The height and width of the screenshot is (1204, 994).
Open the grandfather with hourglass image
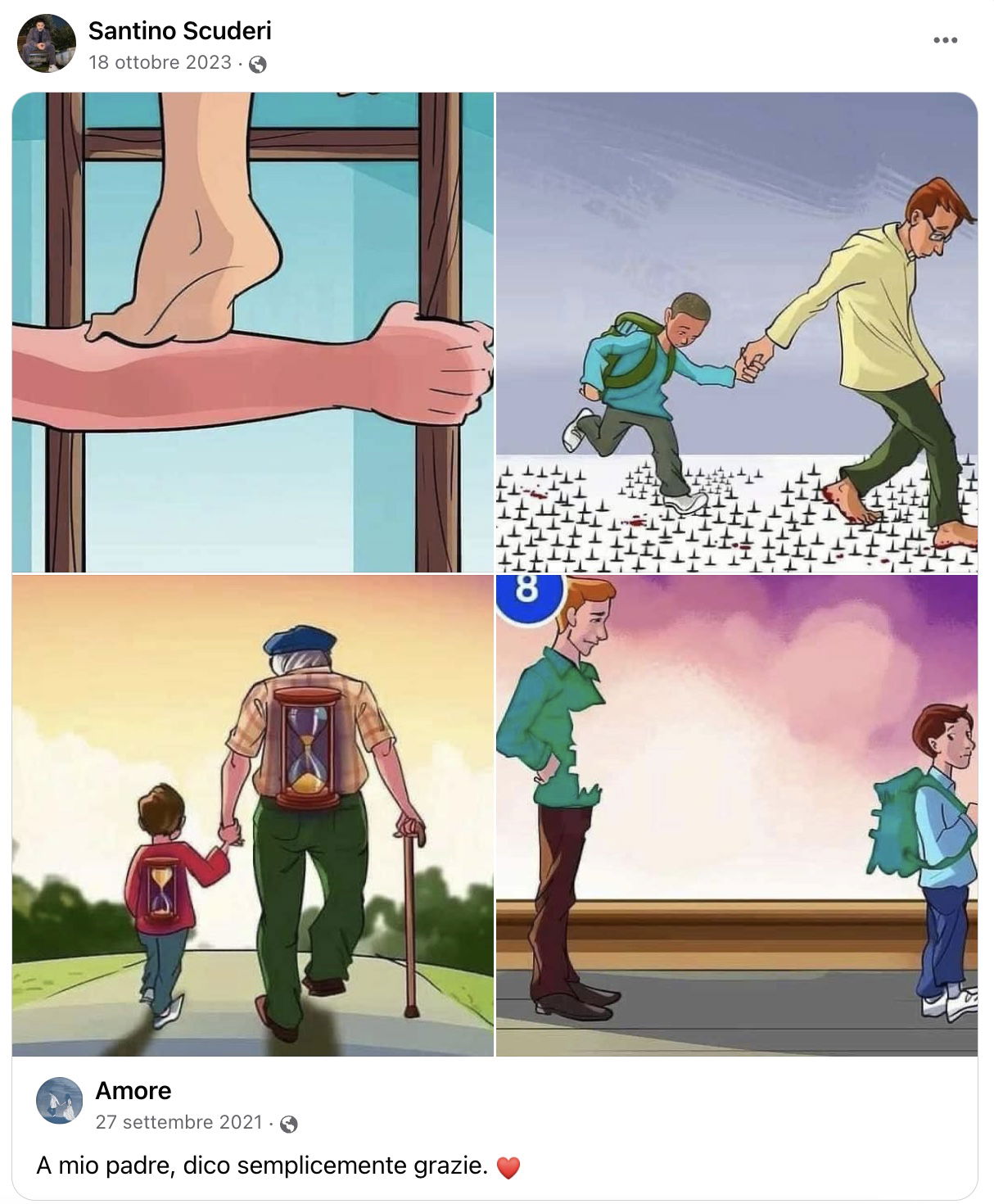(x=253, y=815)
